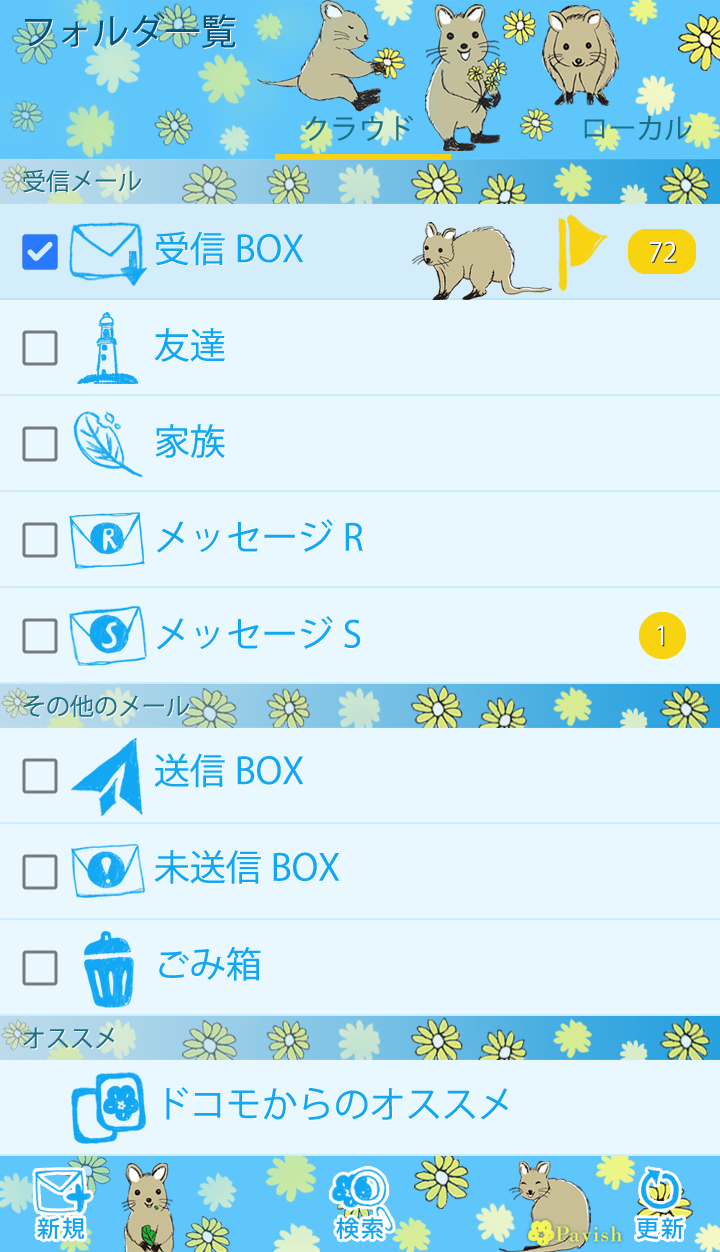
Task: Check the 友達 folder checkbox
Action: tap(40, 348)
